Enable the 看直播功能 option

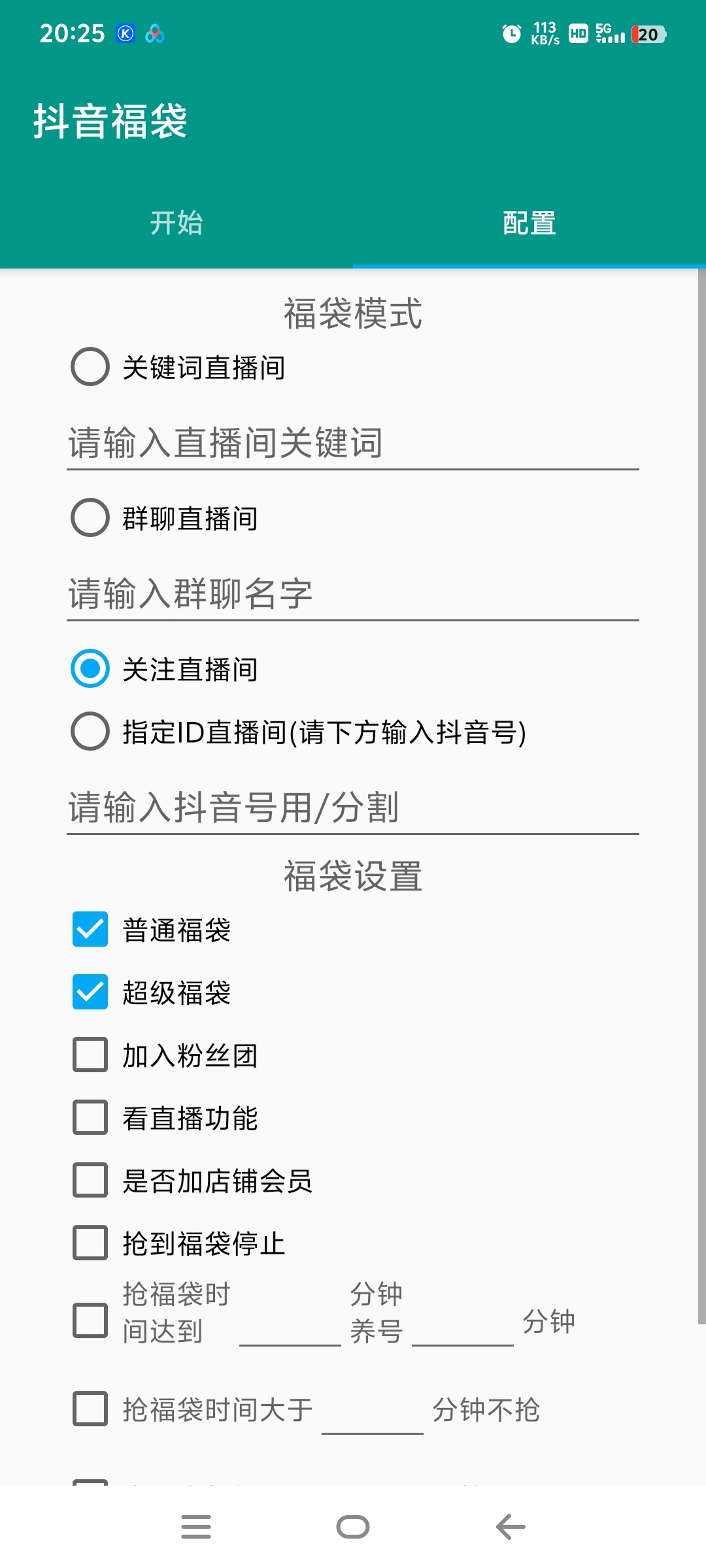coord(90,1119)
